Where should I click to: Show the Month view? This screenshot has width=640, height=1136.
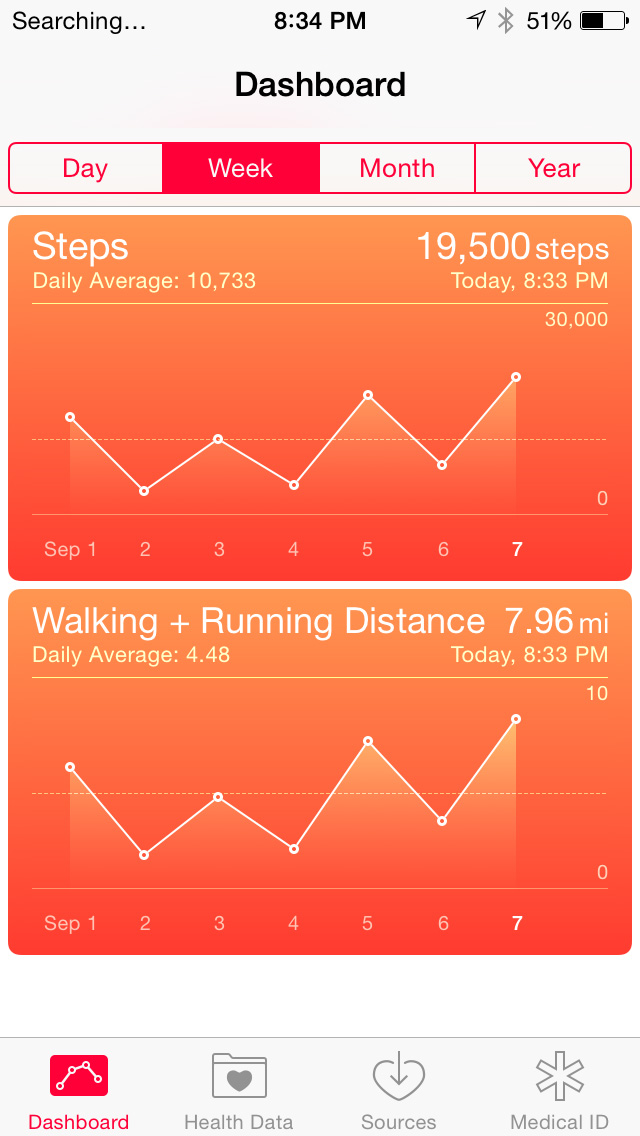click(x=397, y=168)
